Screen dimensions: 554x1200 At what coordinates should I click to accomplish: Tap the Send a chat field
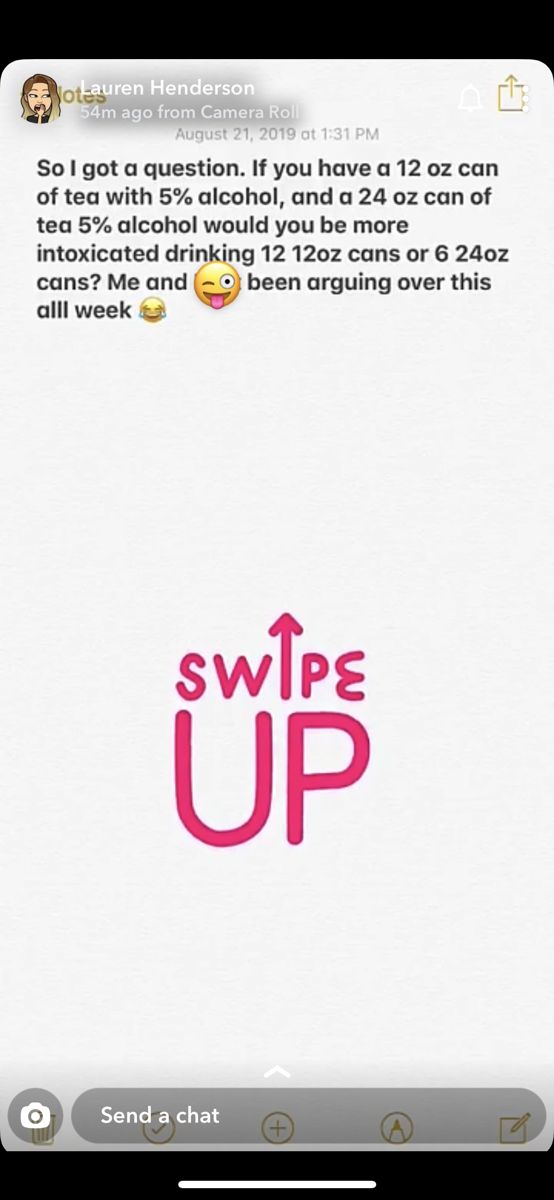point(309,1115)
